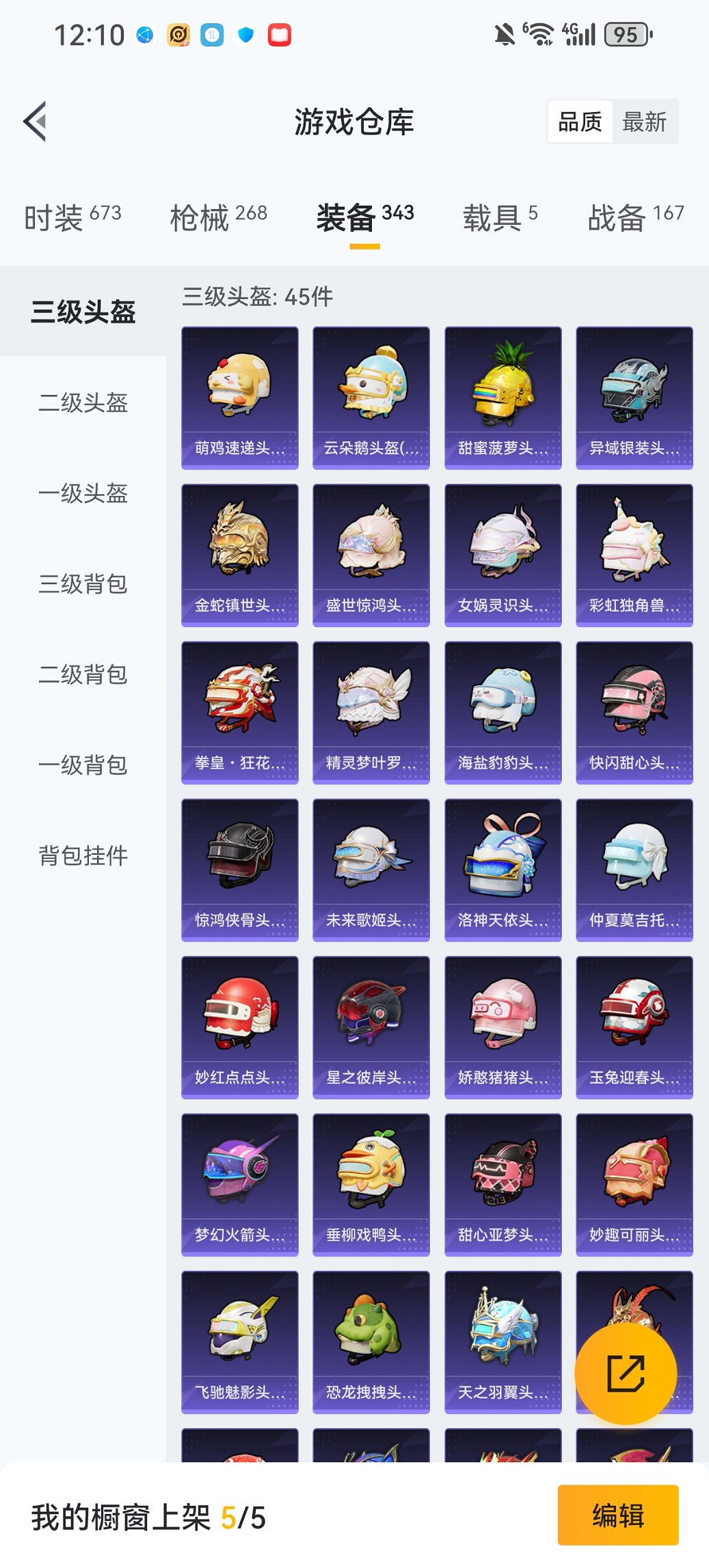Tap the back arrow to leave 游戏仓库

coord(34,122)
